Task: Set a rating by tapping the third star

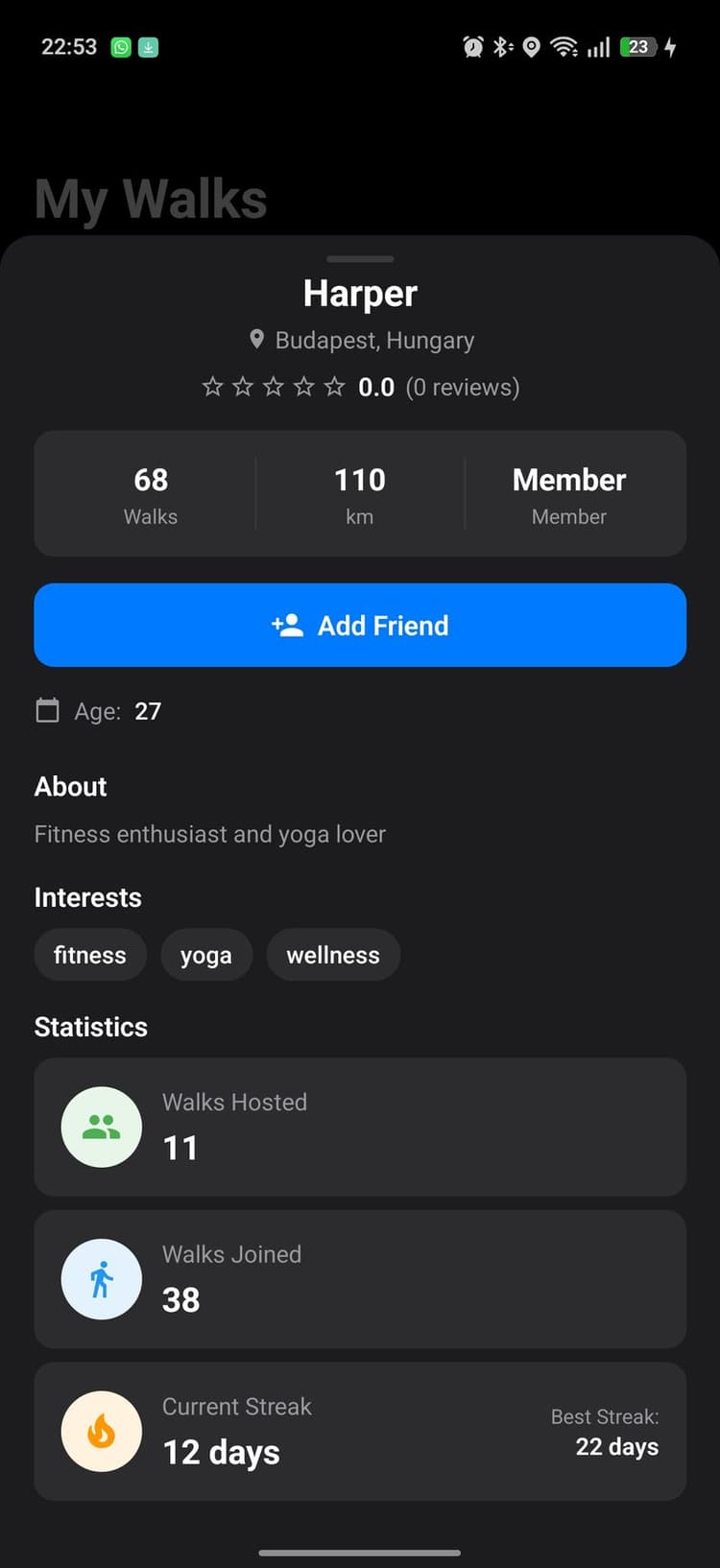Action: coord(274,387)
